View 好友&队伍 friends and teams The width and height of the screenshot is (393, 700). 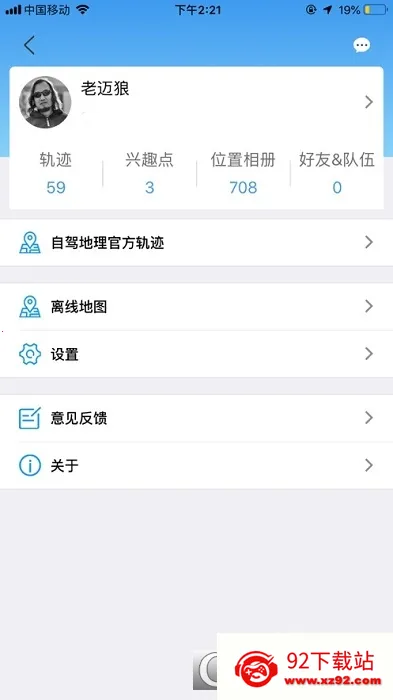click(337, 173)
